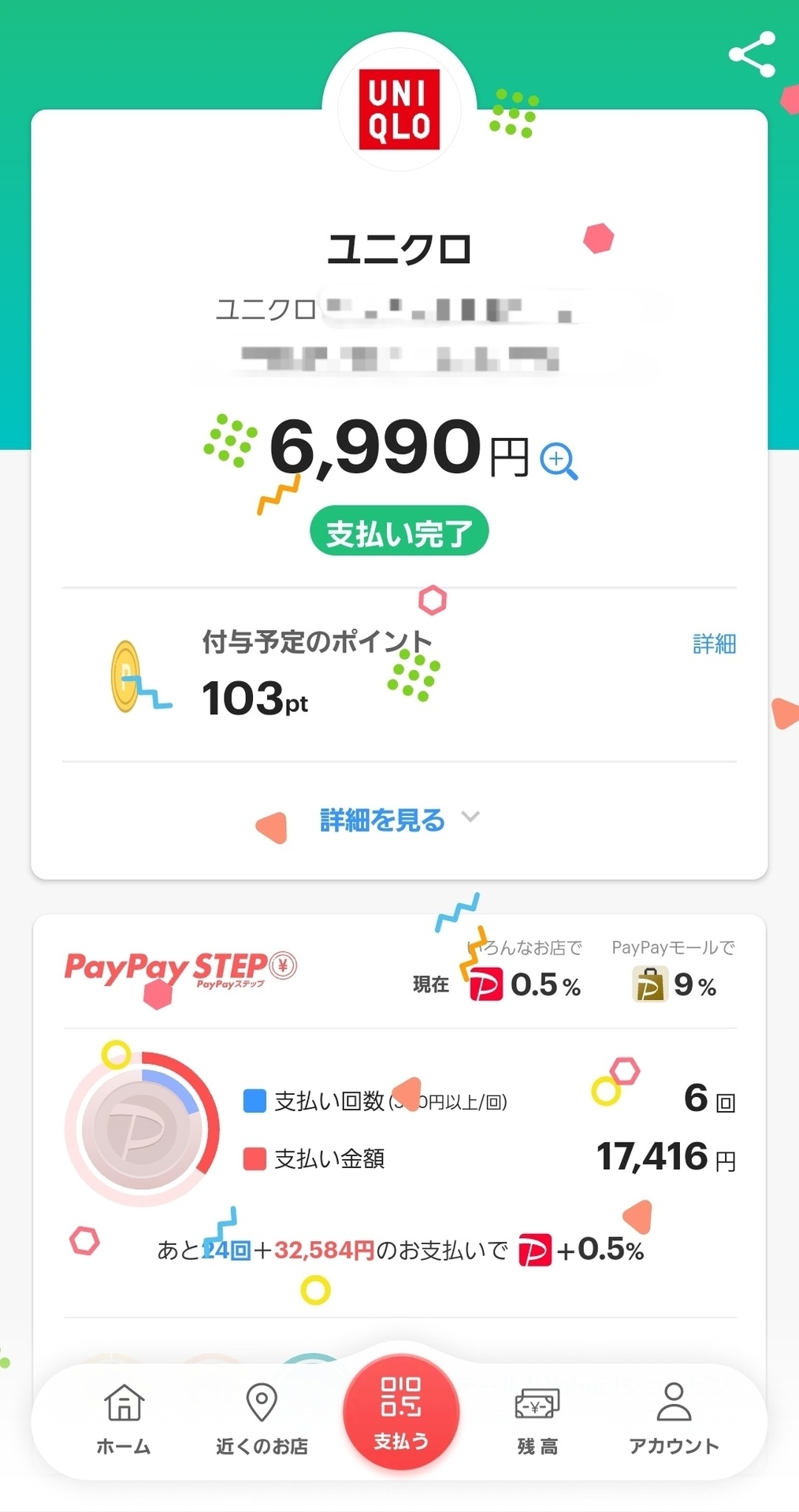Screen dimensions: 799x1512
Task: Open the 残高 tab
Action: 537,1418
